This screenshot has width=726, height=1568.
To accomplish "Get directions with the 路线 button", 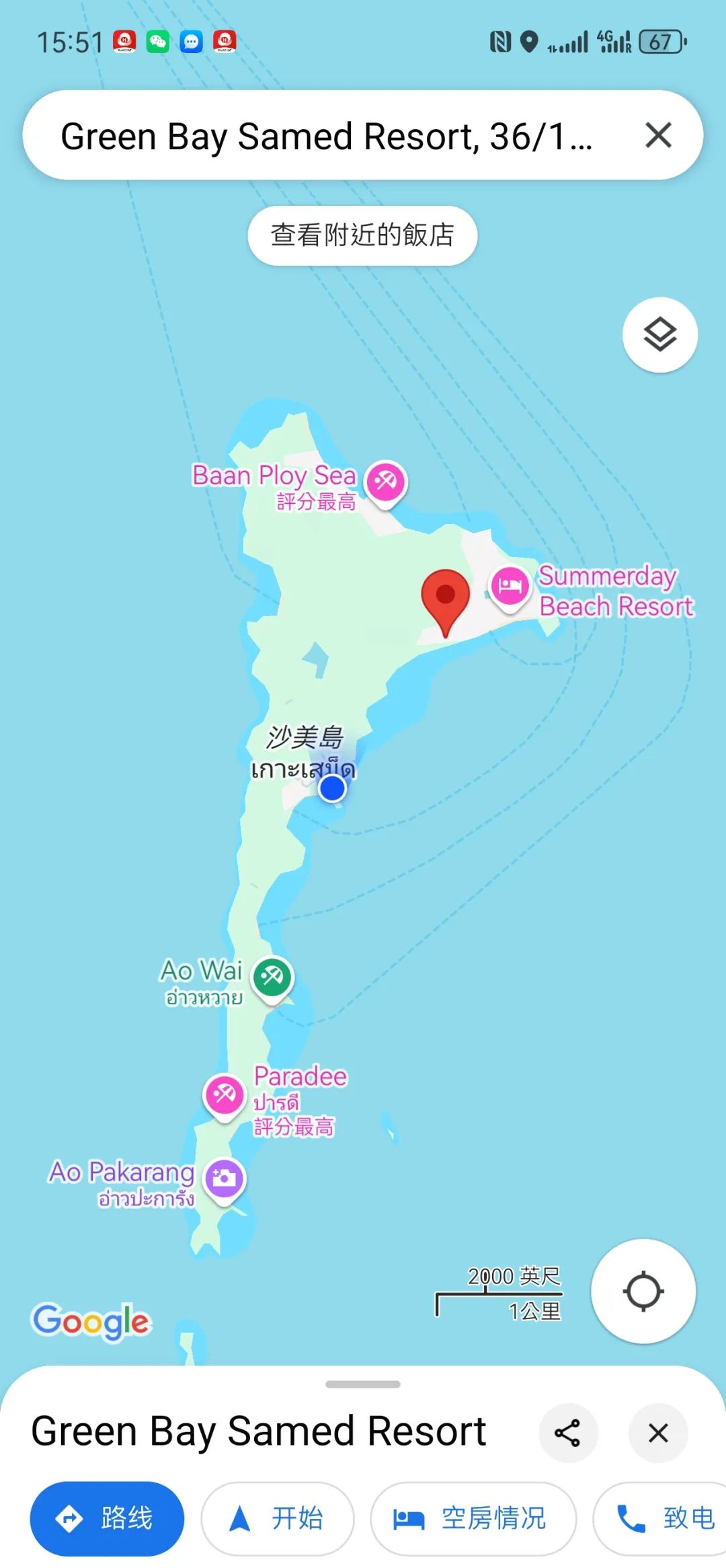I will [x=107, y=1518].
